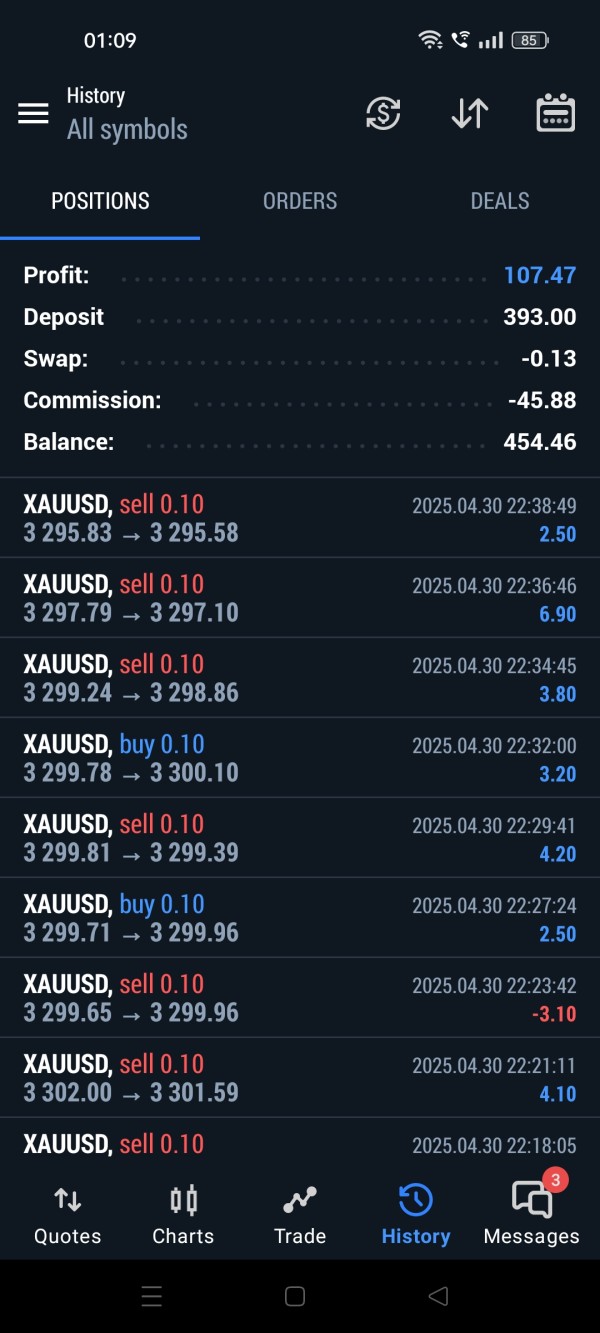Expand the XAUUSD sell closed at 22:21:11

pos(300,1078)
